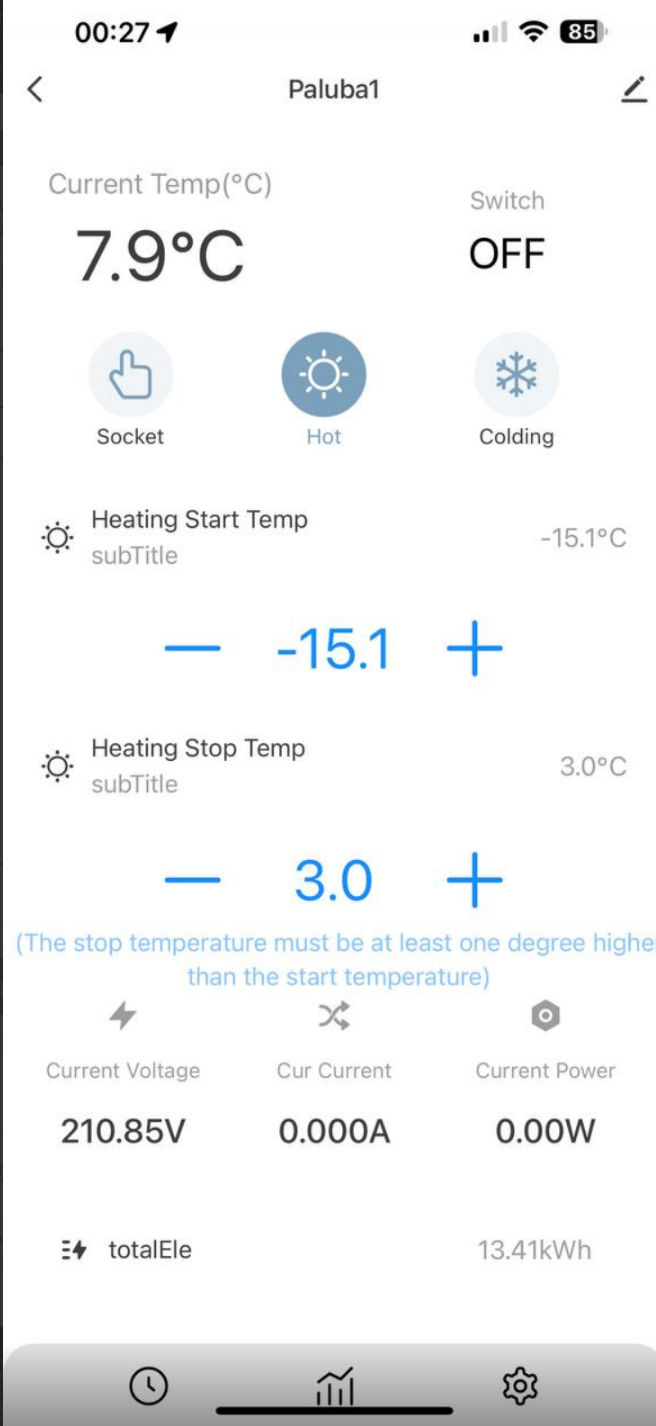Image resolution: width=656 pixels, height=1426 pixels.
Task: Decrease the Heating Stop Temp value
Action: [x=192, y=880]
